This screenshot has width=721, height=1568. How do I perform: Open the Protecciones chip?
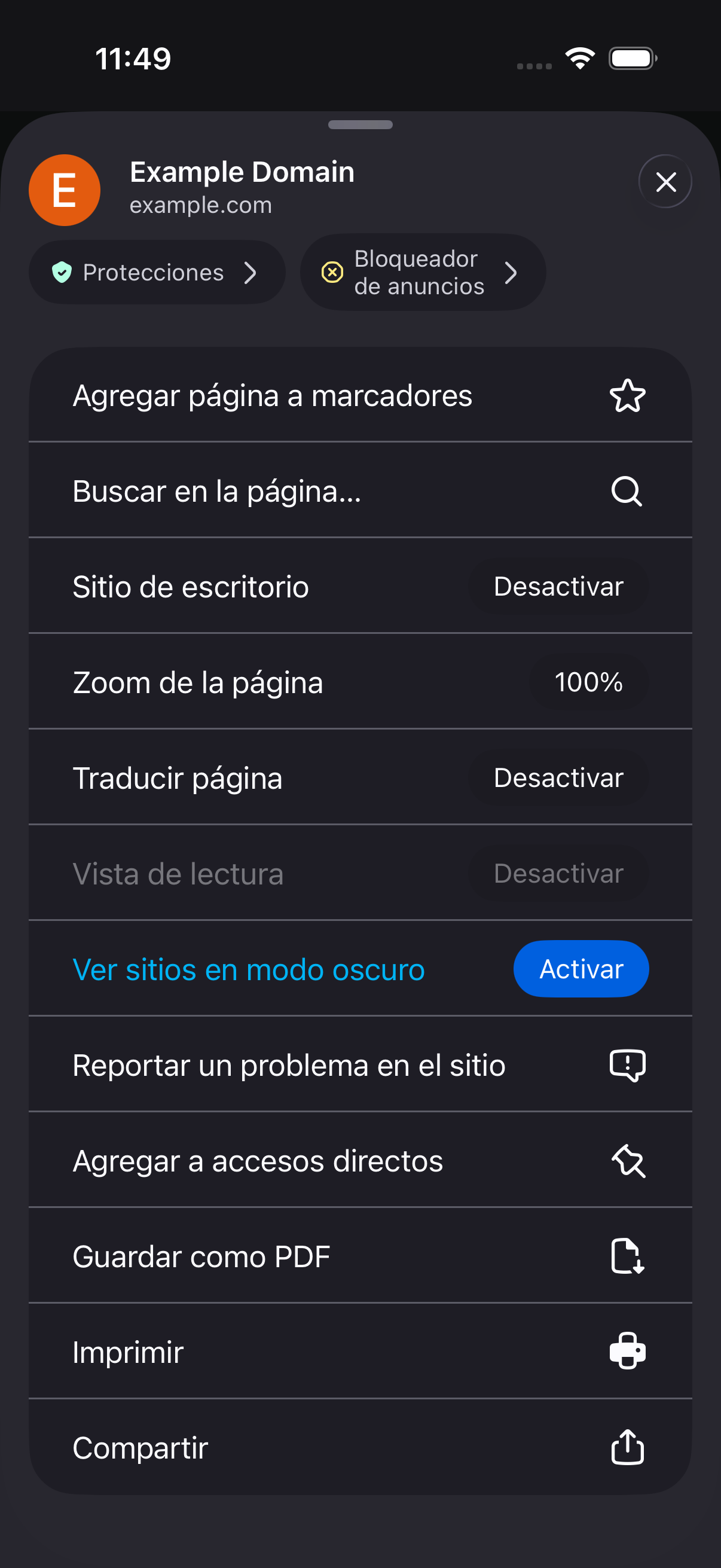pyautogui.click(x=157, y=272)
